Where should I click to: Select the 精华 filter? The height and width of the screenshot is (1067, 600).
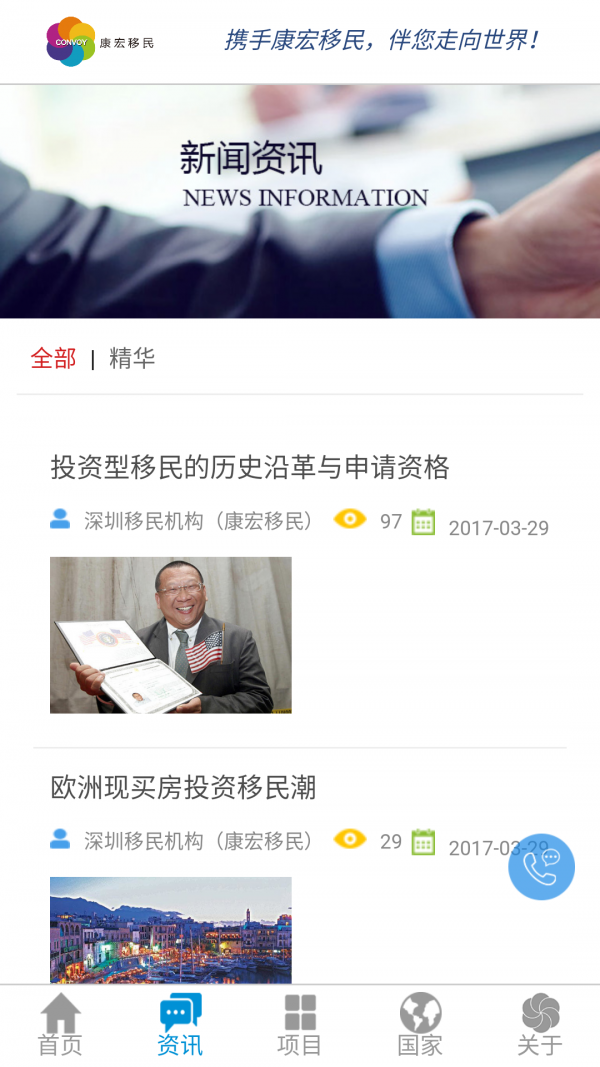click(x=132, y=359)
